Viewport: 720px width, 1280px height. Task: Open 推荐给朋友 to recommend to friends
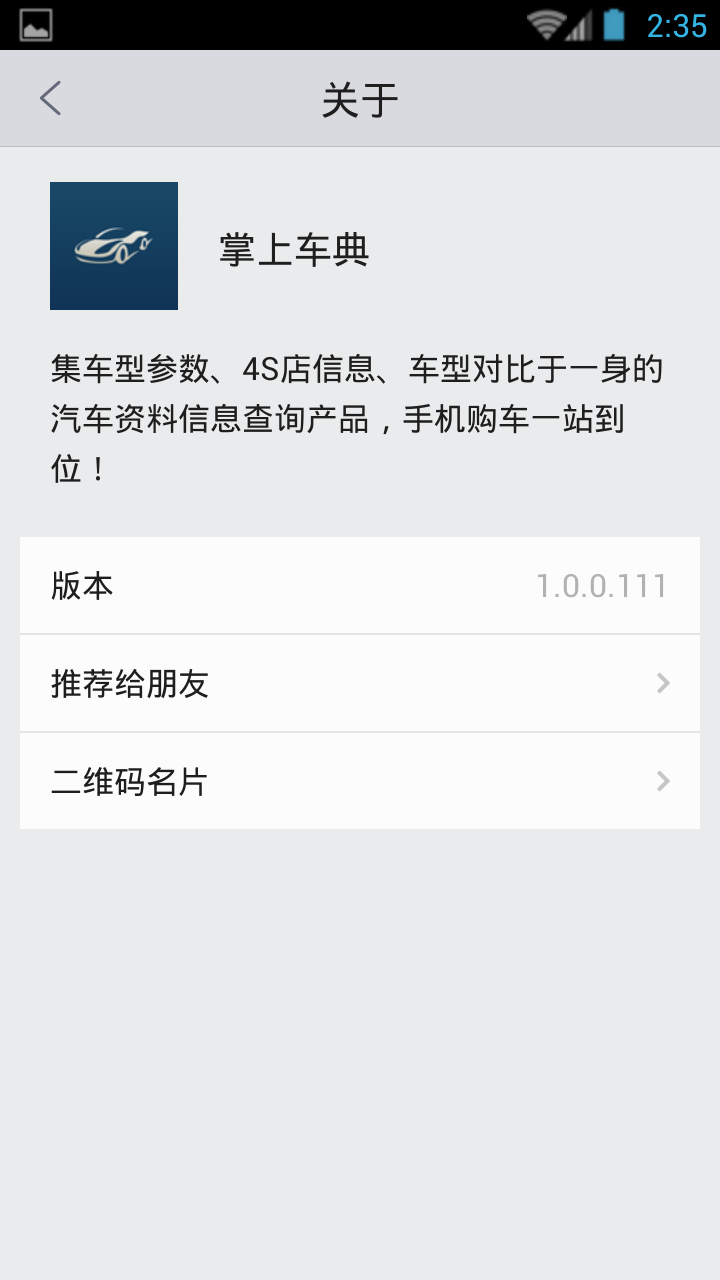pyautogui.click(x=360, y=682)
